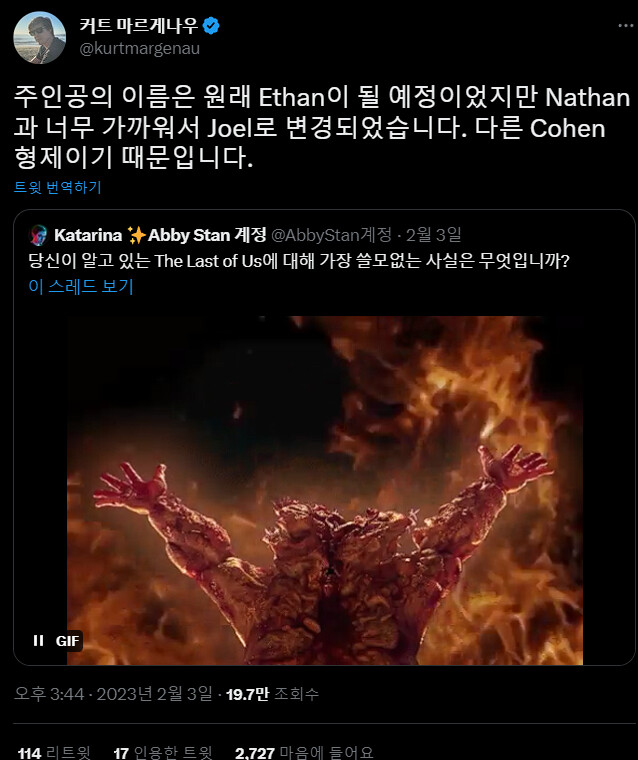
Task: Open Kurt Margenau's profile picture
Action: (40, 37)
